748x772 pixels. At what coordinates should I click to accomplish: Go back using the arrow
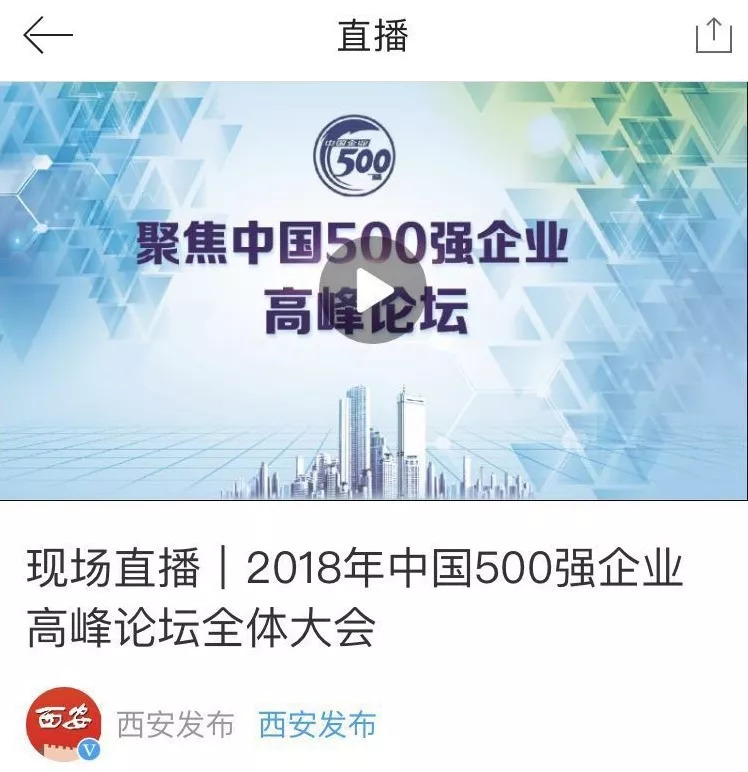tap(47, 37)
